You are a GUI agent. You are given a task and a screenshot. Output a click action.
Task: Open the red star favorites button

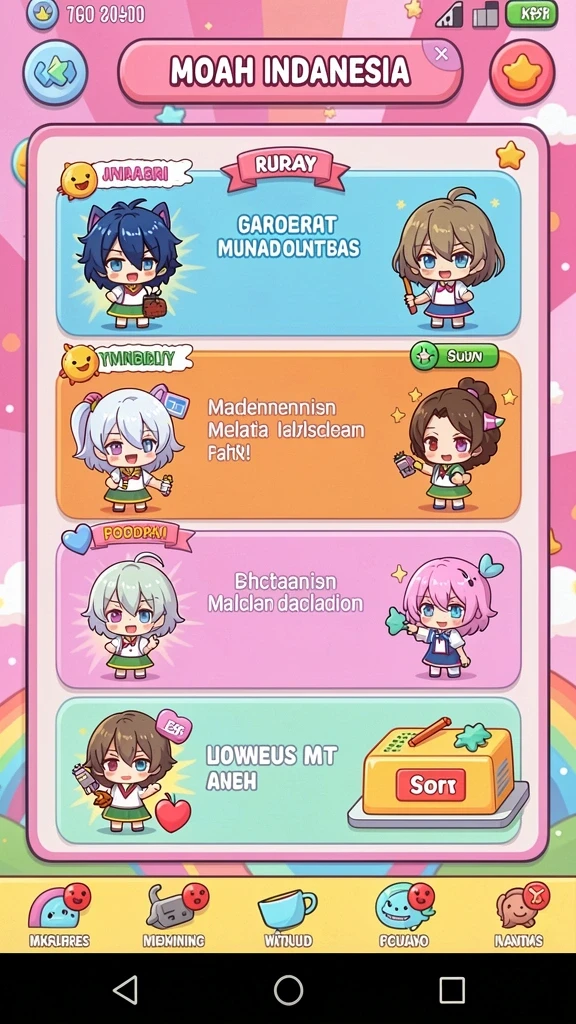coord(522,73)
